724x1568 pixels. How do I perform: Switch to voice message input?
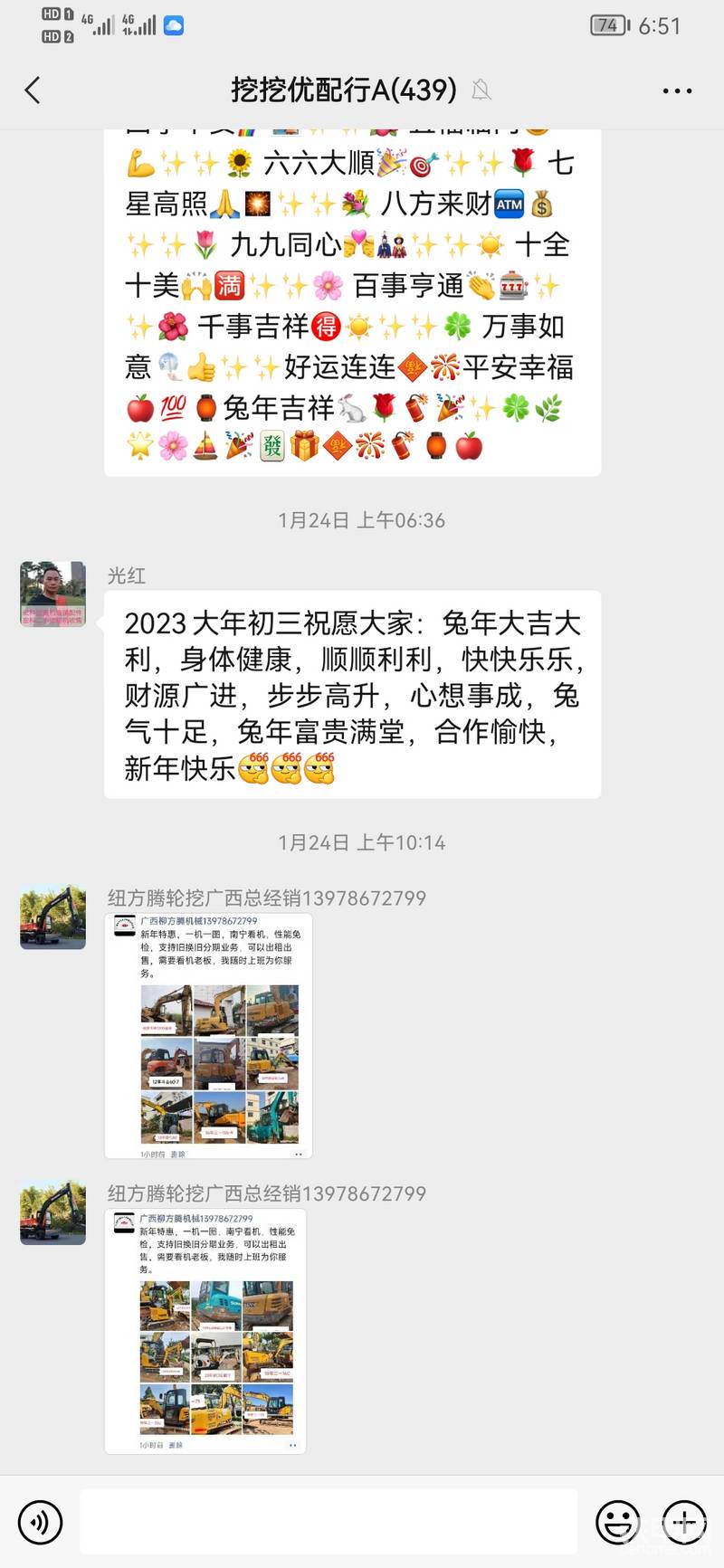click(x=40, y=1522)
